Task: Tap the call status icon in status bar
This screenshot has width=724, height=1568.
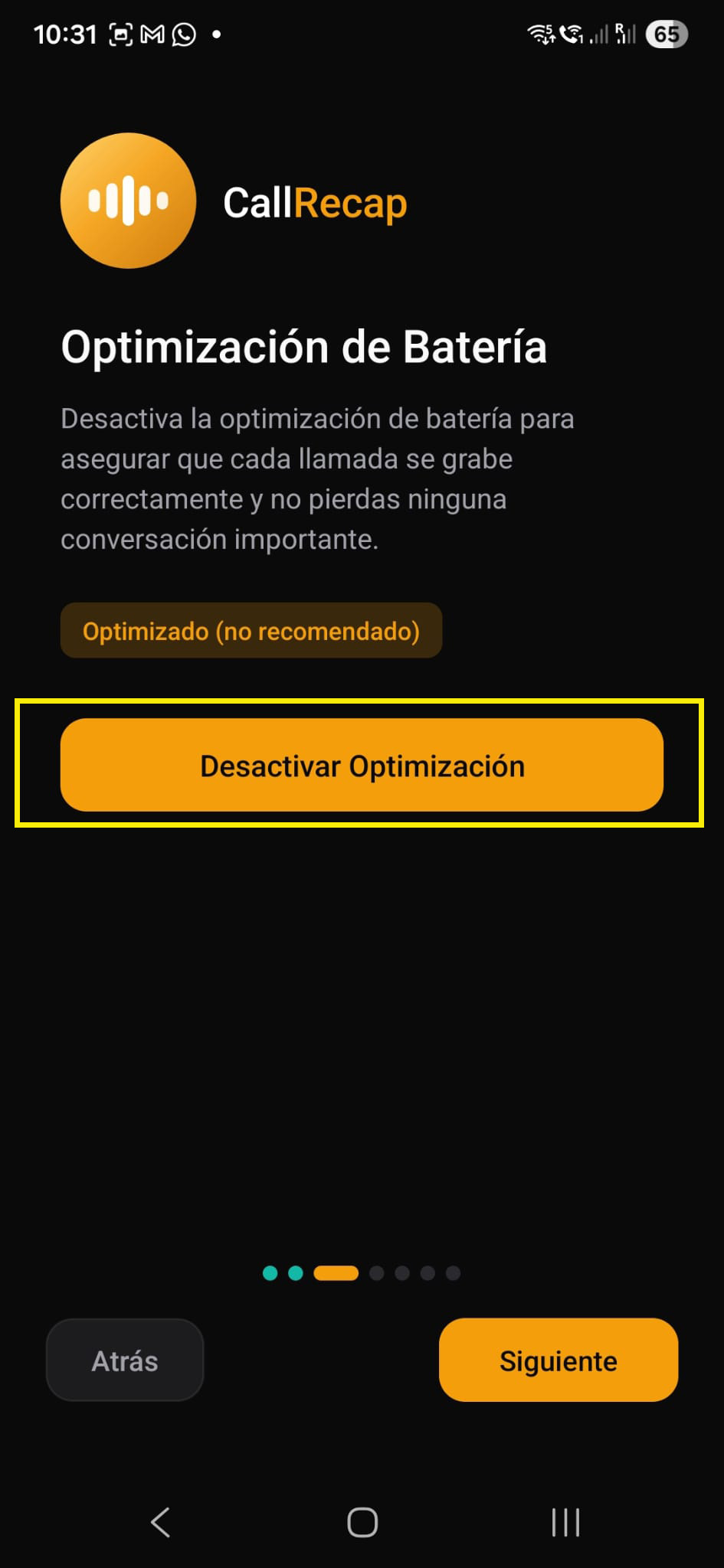Action: [574, 33]
